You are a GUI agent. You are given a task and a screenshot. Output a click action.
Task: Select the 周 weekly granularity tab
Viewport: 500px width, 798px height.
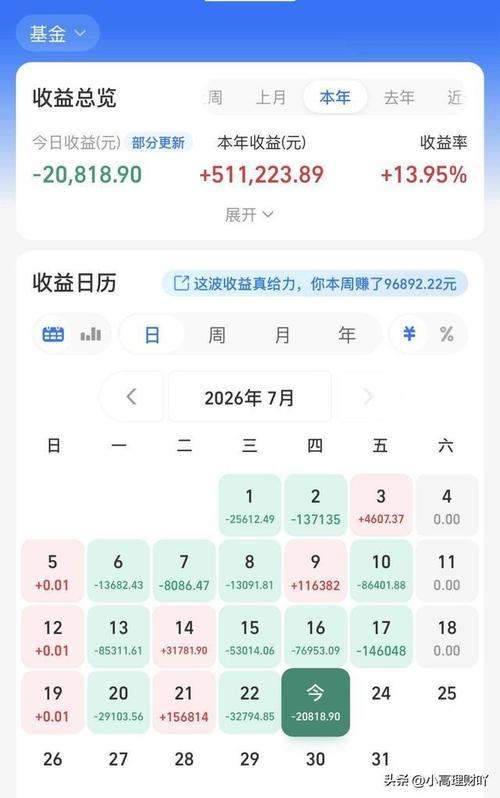[x=216, y=335]
